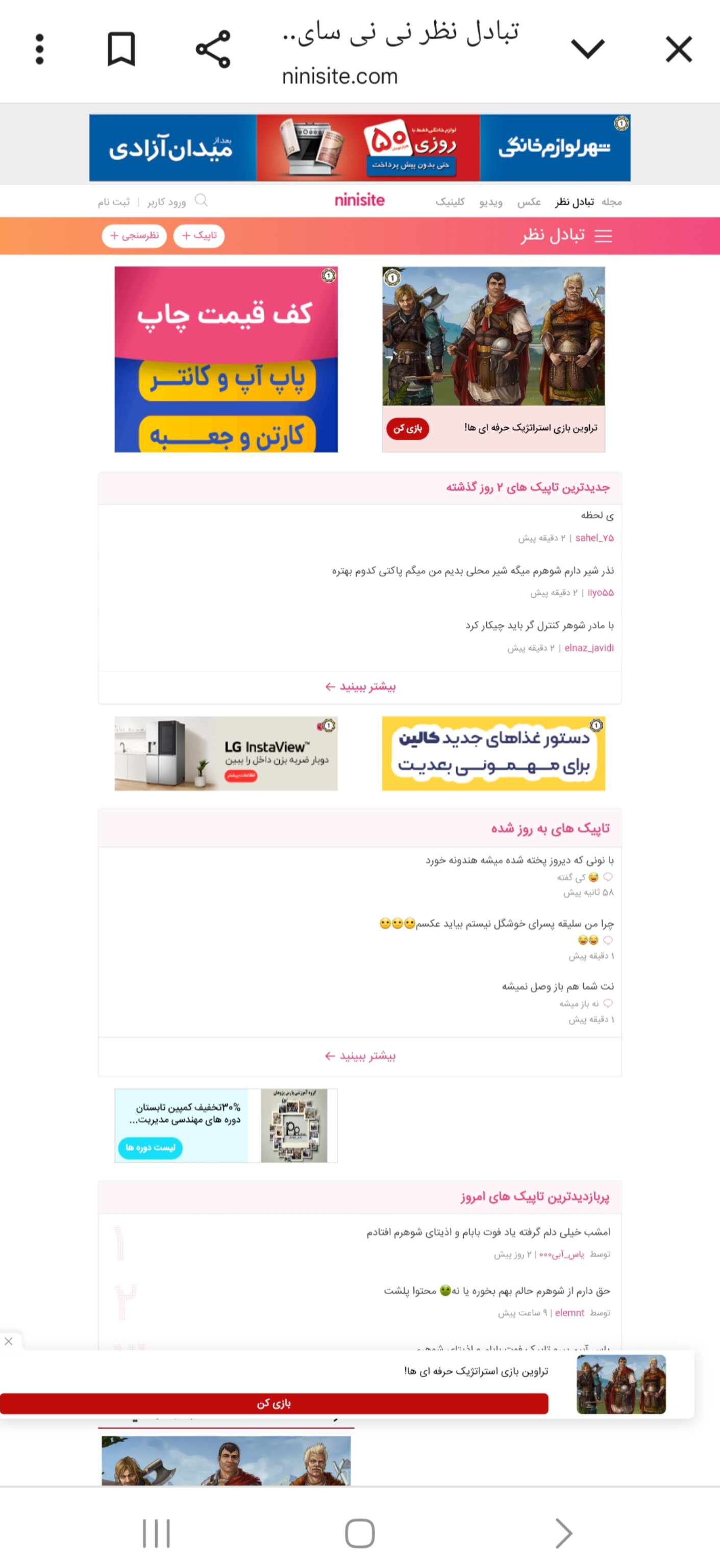Switch to the ویدیو section
The height and width of the screenshot is (1568, 720).
[x=490, y=202]
